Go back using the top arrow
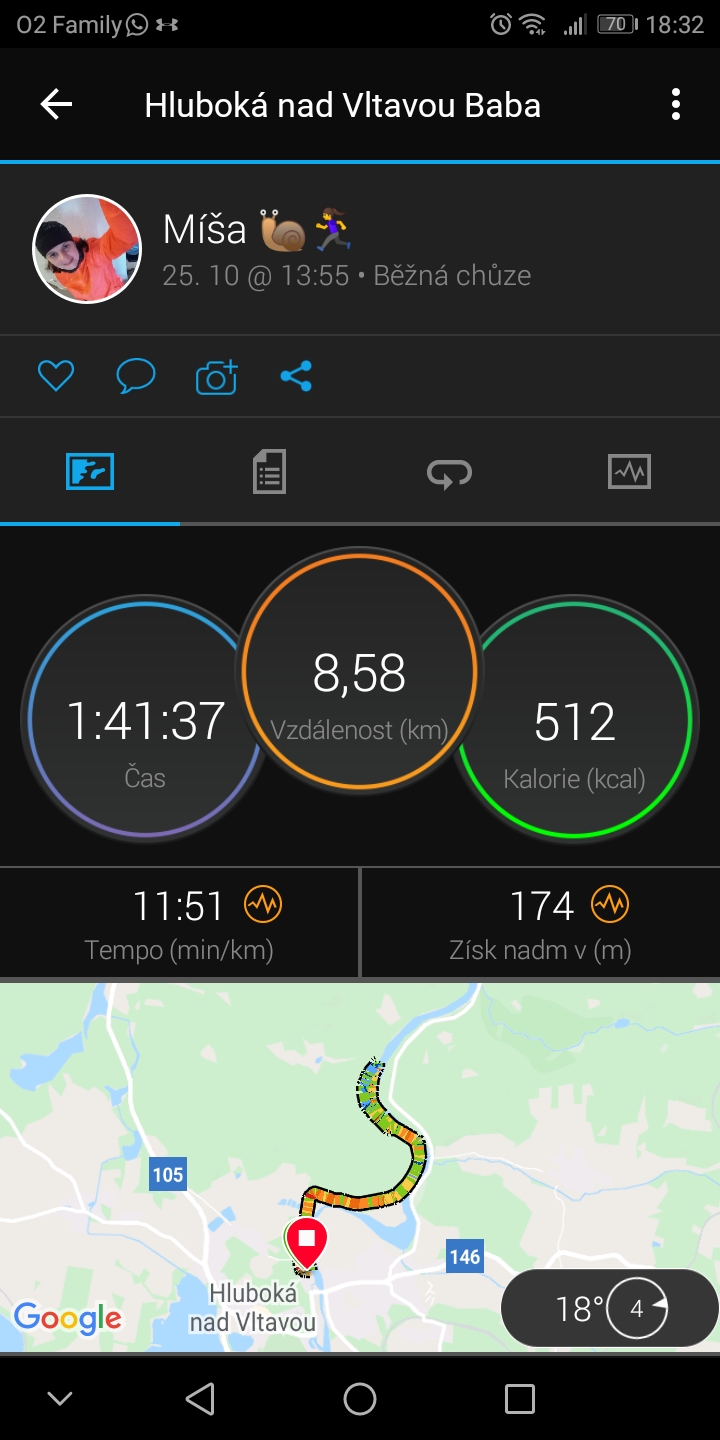The height and width of the screenshot is (1440, 720). [56, 105]
